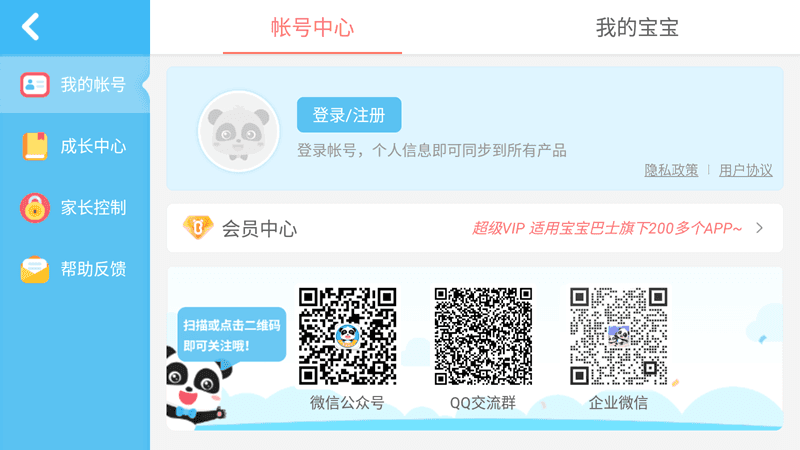Tap the 登录/注册 button
800x450 pixels.
pyautogui.click(x=349, y=115)
